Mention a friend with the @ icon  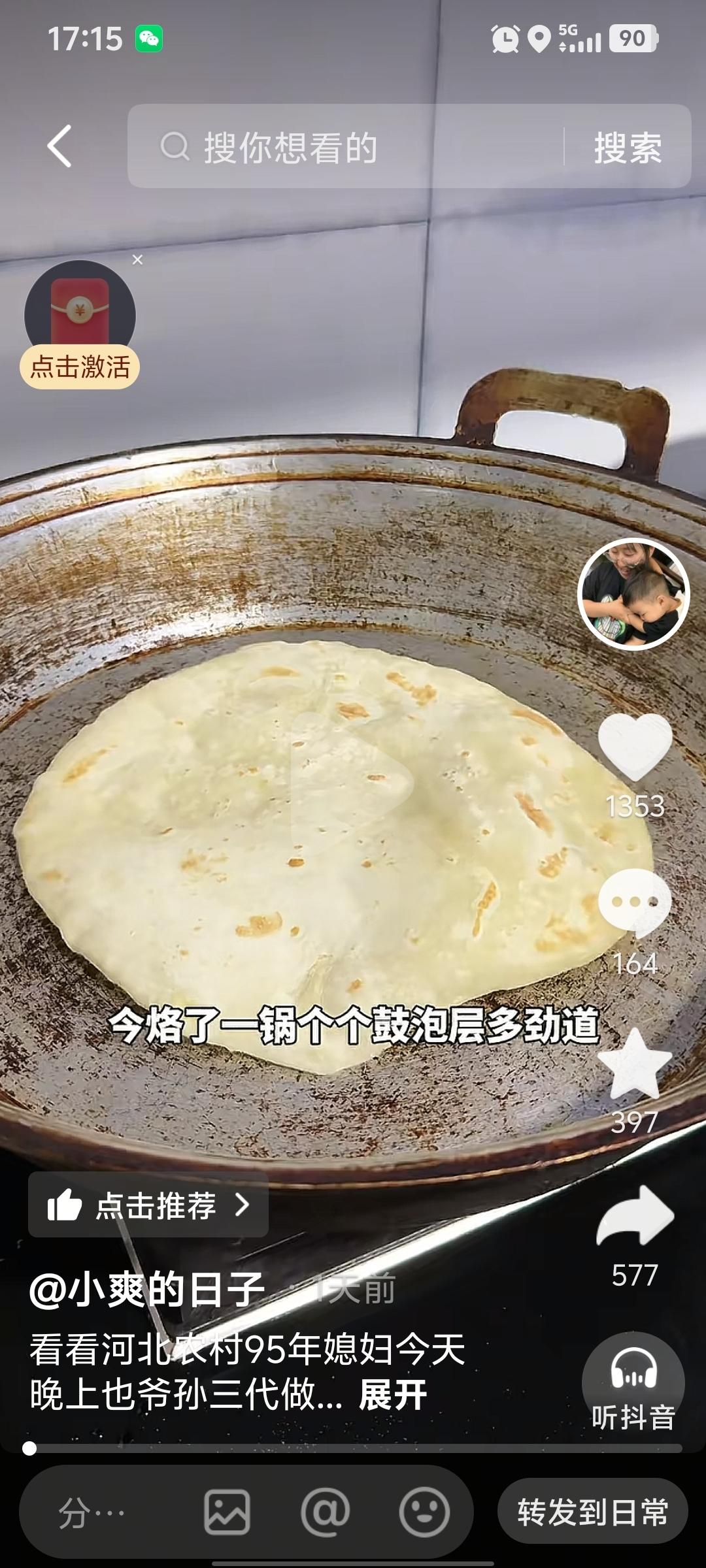coord(325,1512)
